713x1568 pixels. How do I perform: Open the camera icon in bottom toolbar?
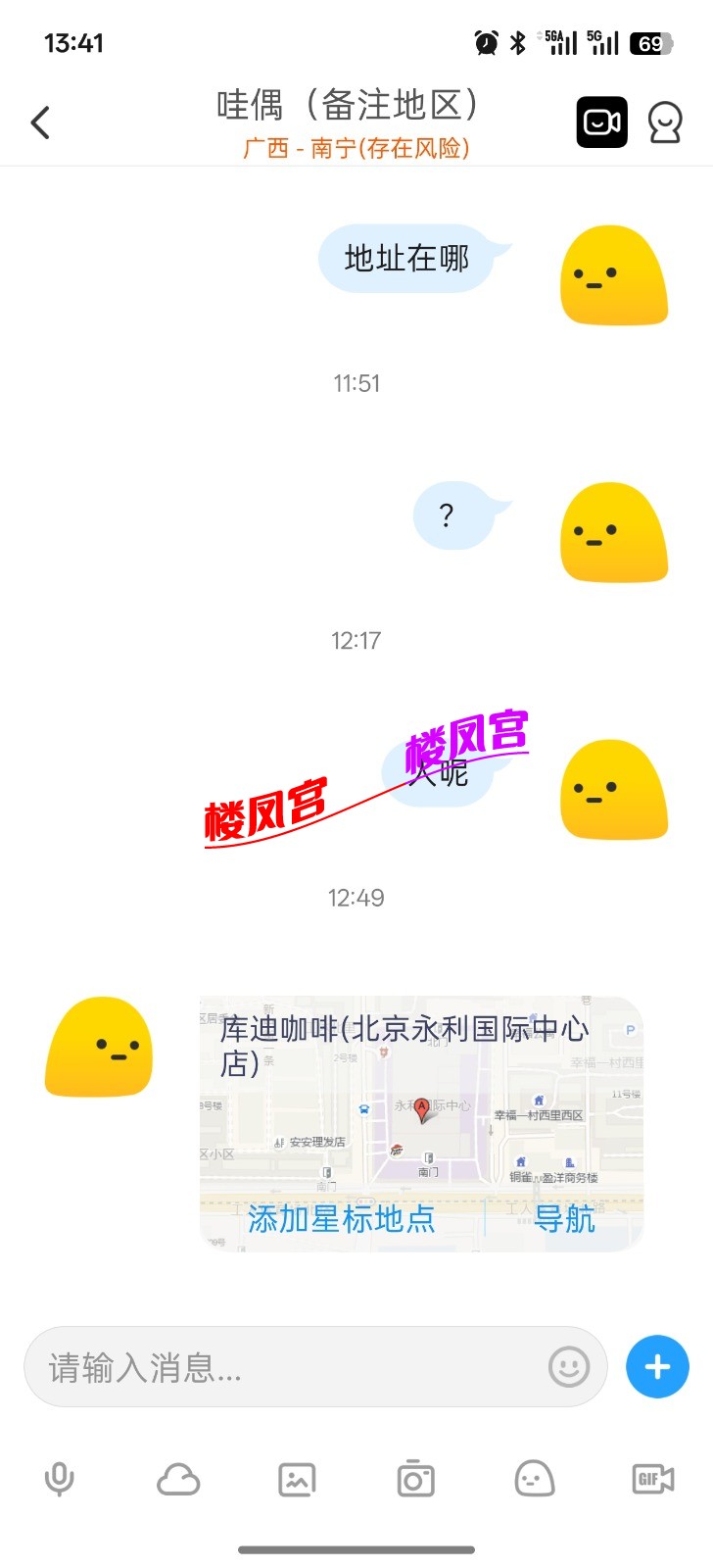click(x=415, y=1480)
